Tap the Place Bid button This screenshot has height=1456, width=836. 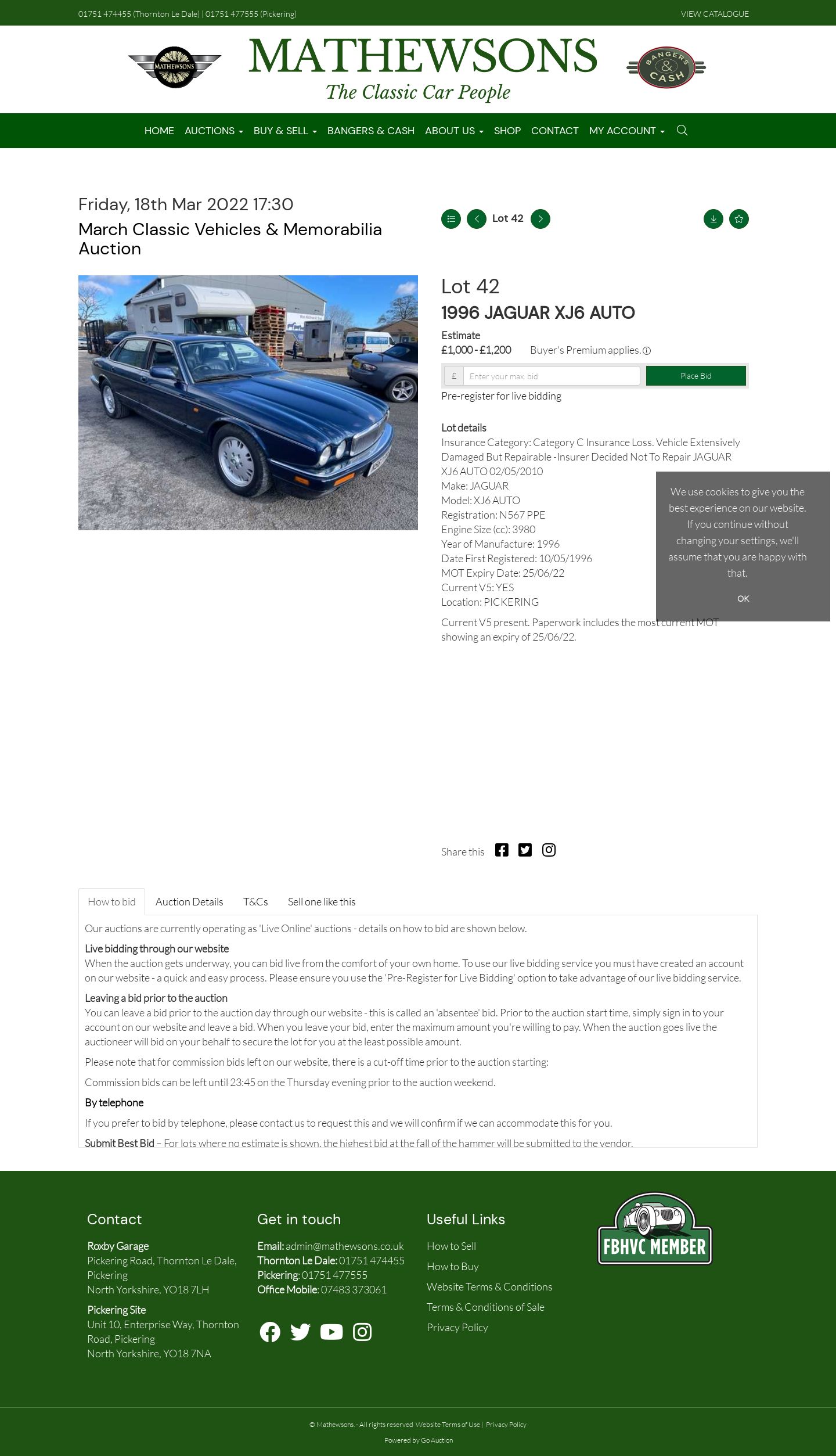[696, 376]
